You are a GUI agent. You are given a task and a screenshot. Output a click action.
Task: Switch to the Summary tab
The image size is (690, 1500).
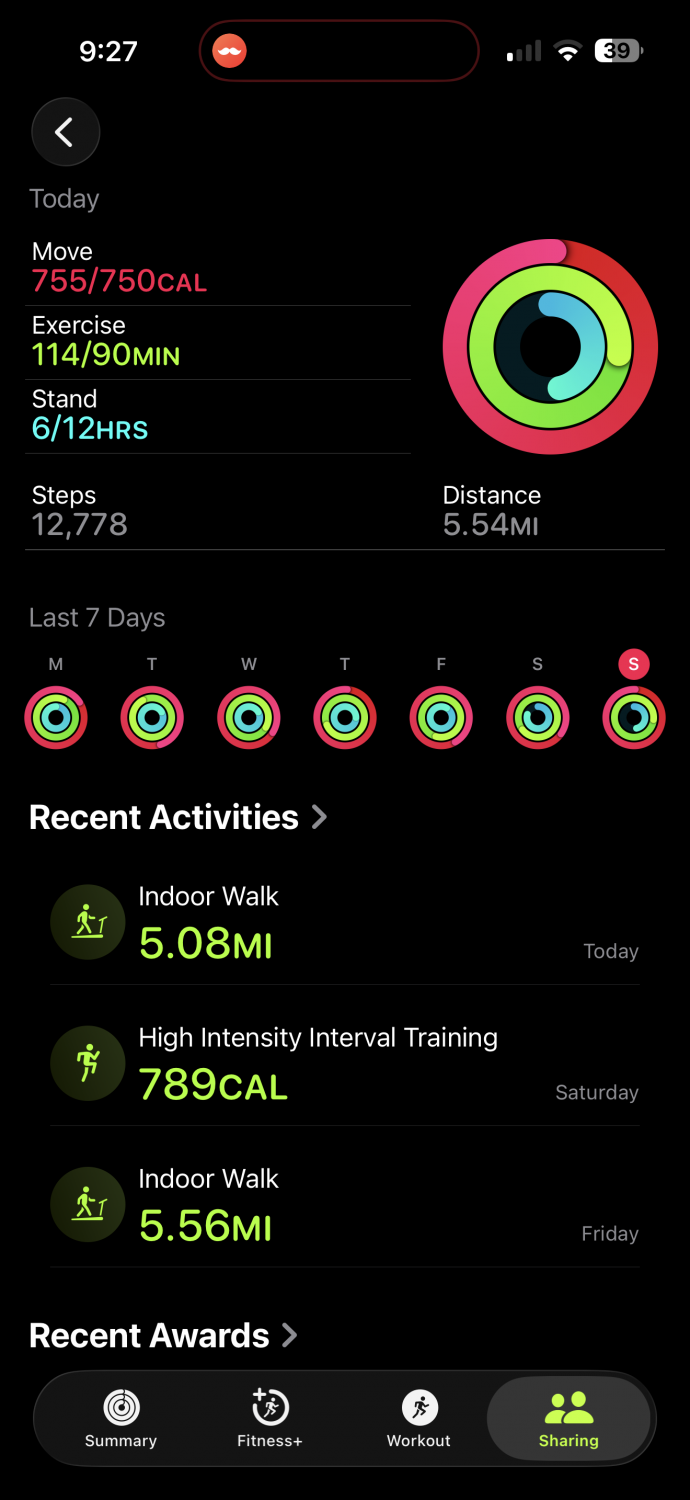pyautogui.click(x=121, y=1419)
